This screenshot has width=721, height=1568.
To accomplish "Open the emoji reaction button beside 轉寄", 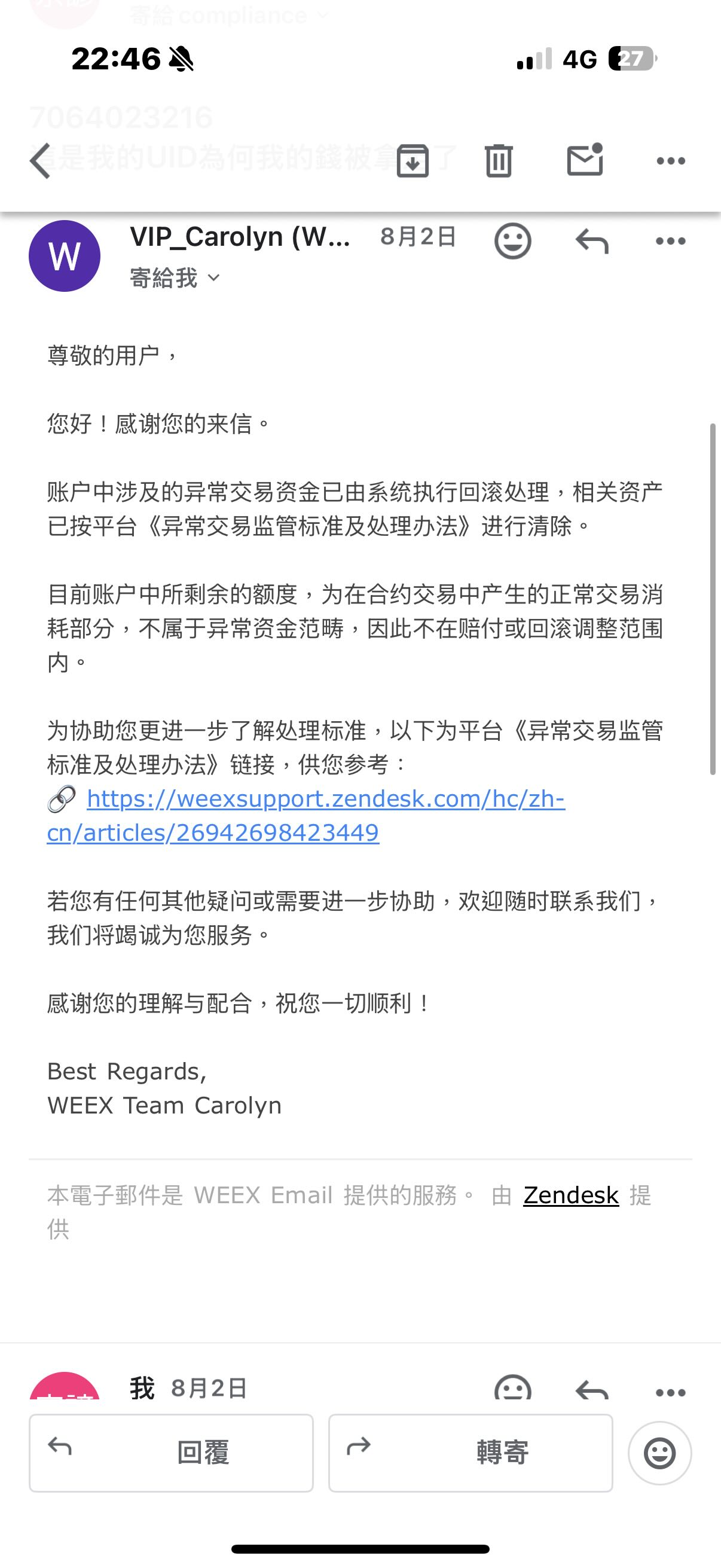I will tap(659, 1453).
